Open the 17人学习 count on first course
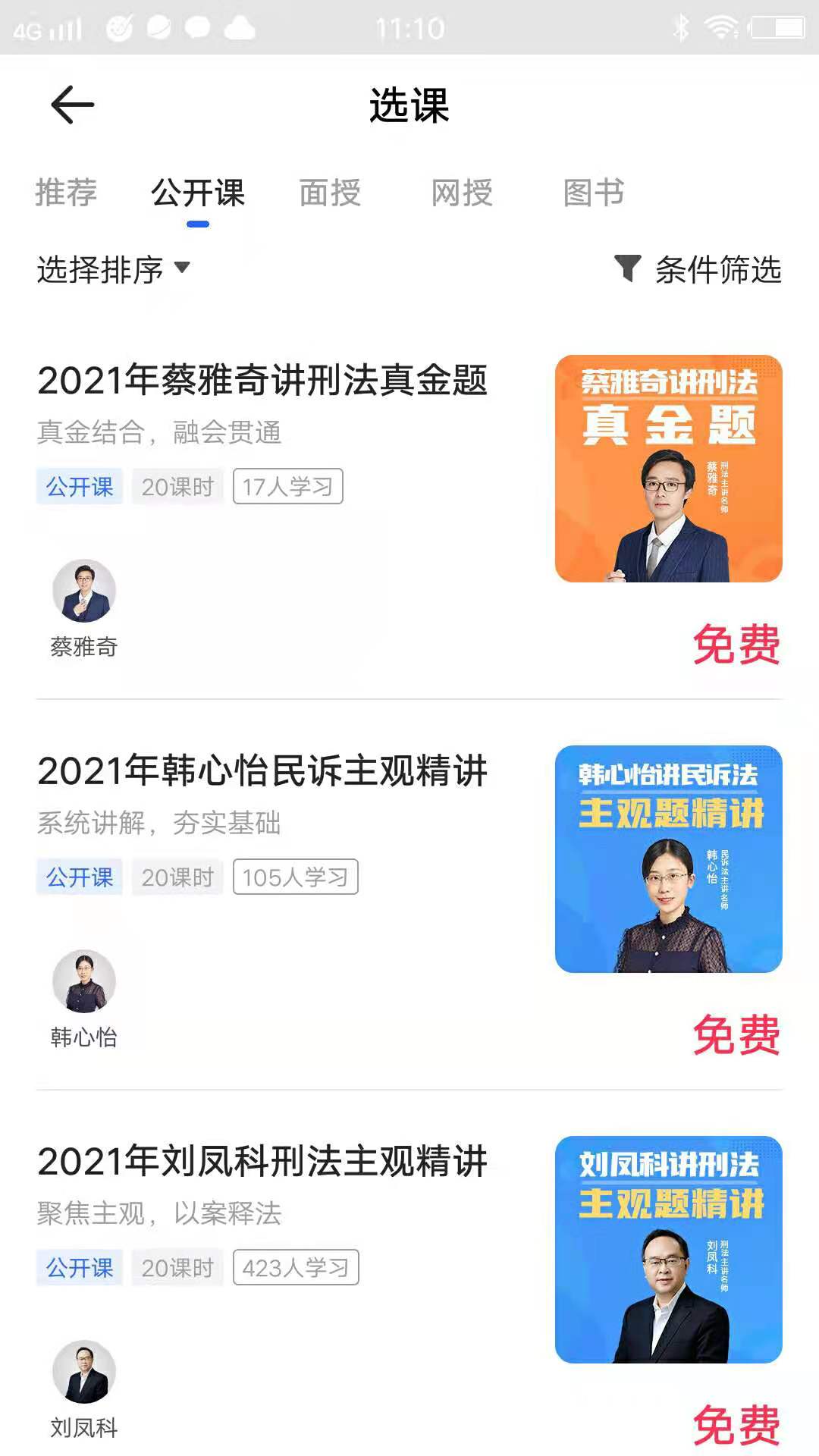 coord(288,487)
